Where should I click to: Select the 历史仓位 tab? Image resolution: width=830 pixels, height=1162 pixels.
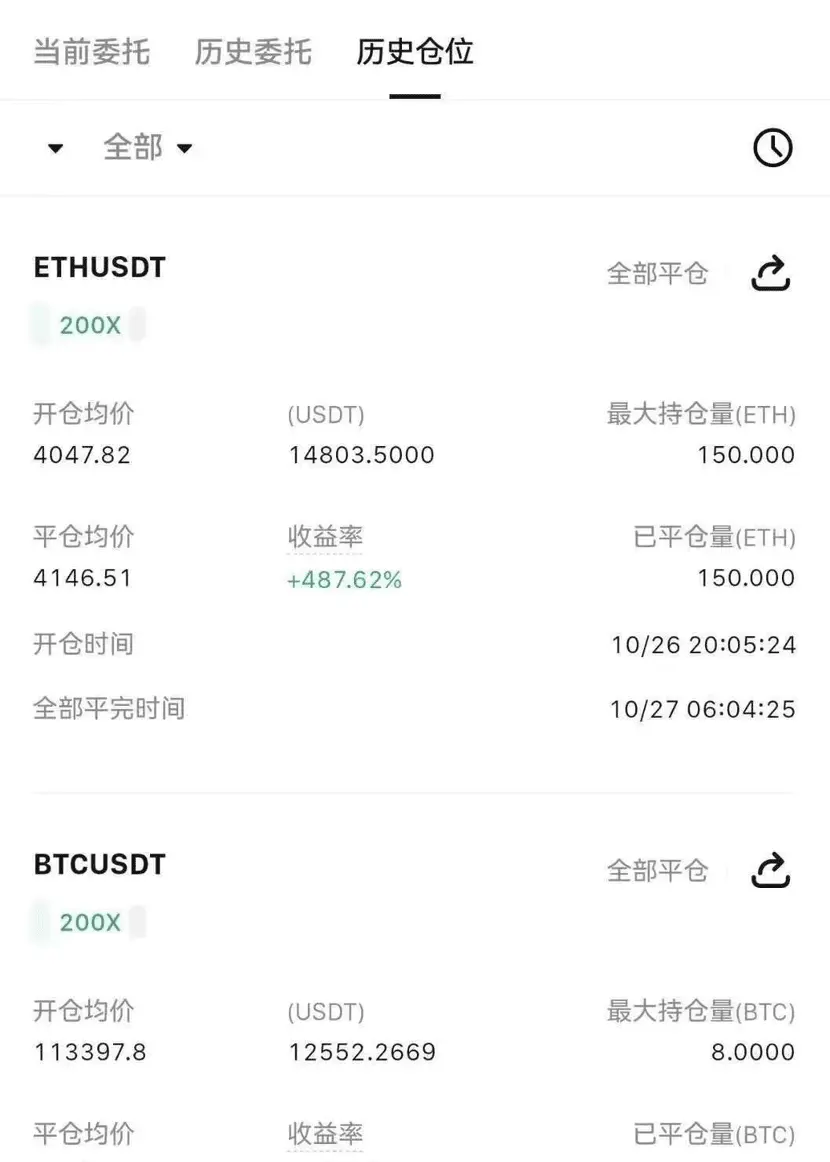415,52
